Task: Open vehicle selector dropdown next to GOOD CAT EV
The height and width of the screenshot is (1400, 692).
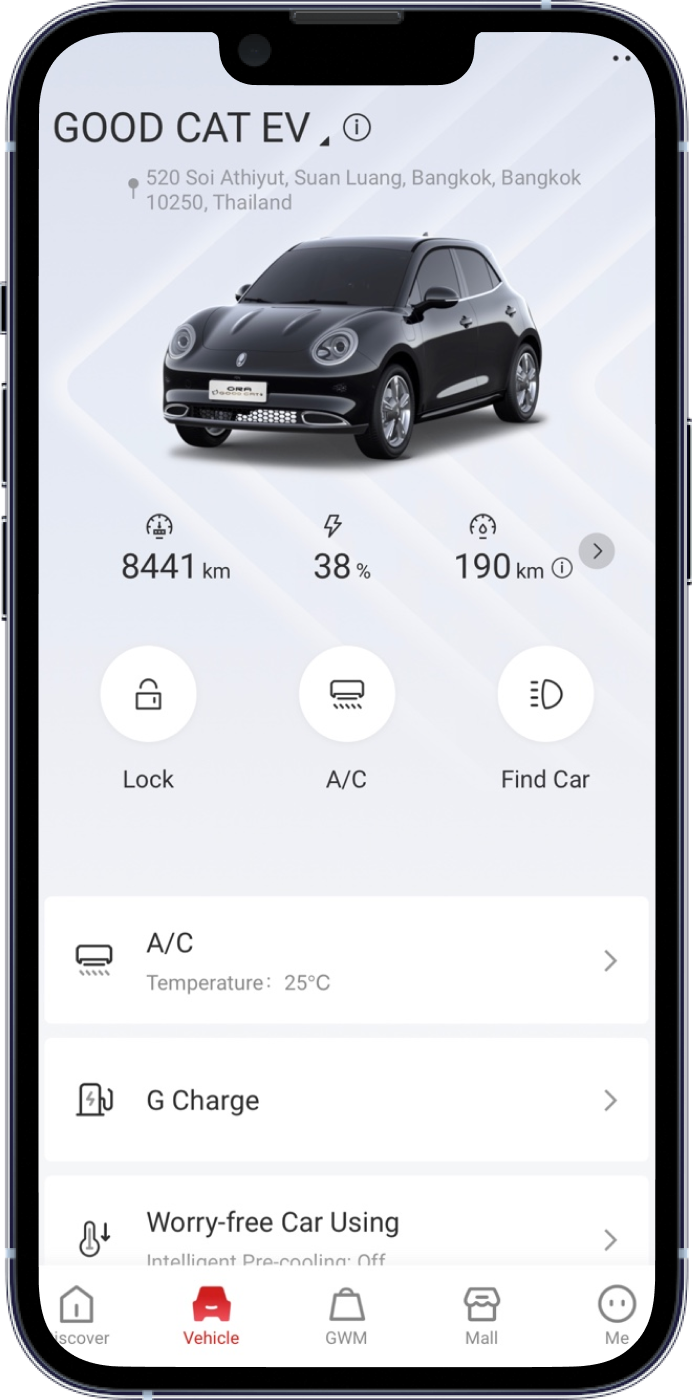Action: coord(323,140)
